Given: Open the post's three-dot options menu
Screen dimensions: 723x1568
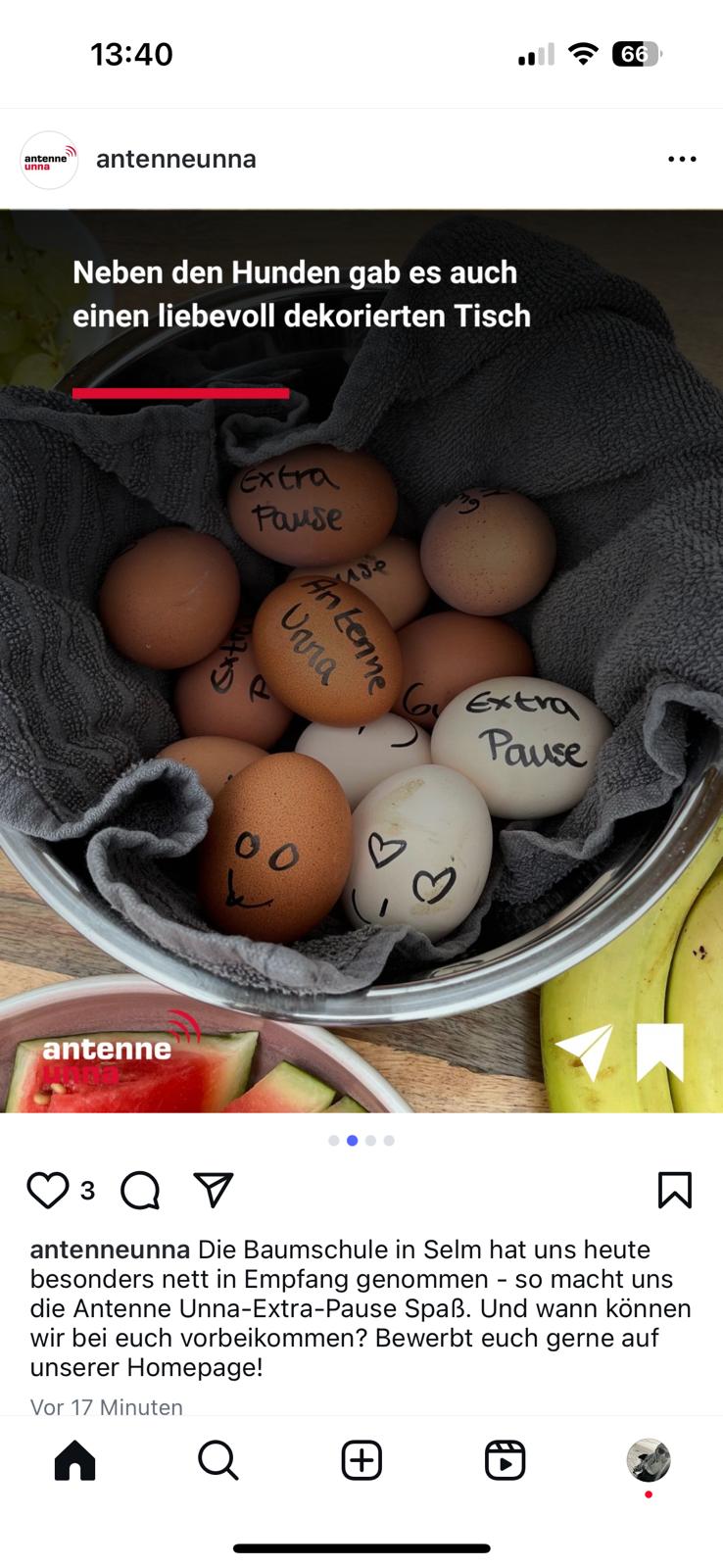Looking at the screenshot, I should point(682,159).
